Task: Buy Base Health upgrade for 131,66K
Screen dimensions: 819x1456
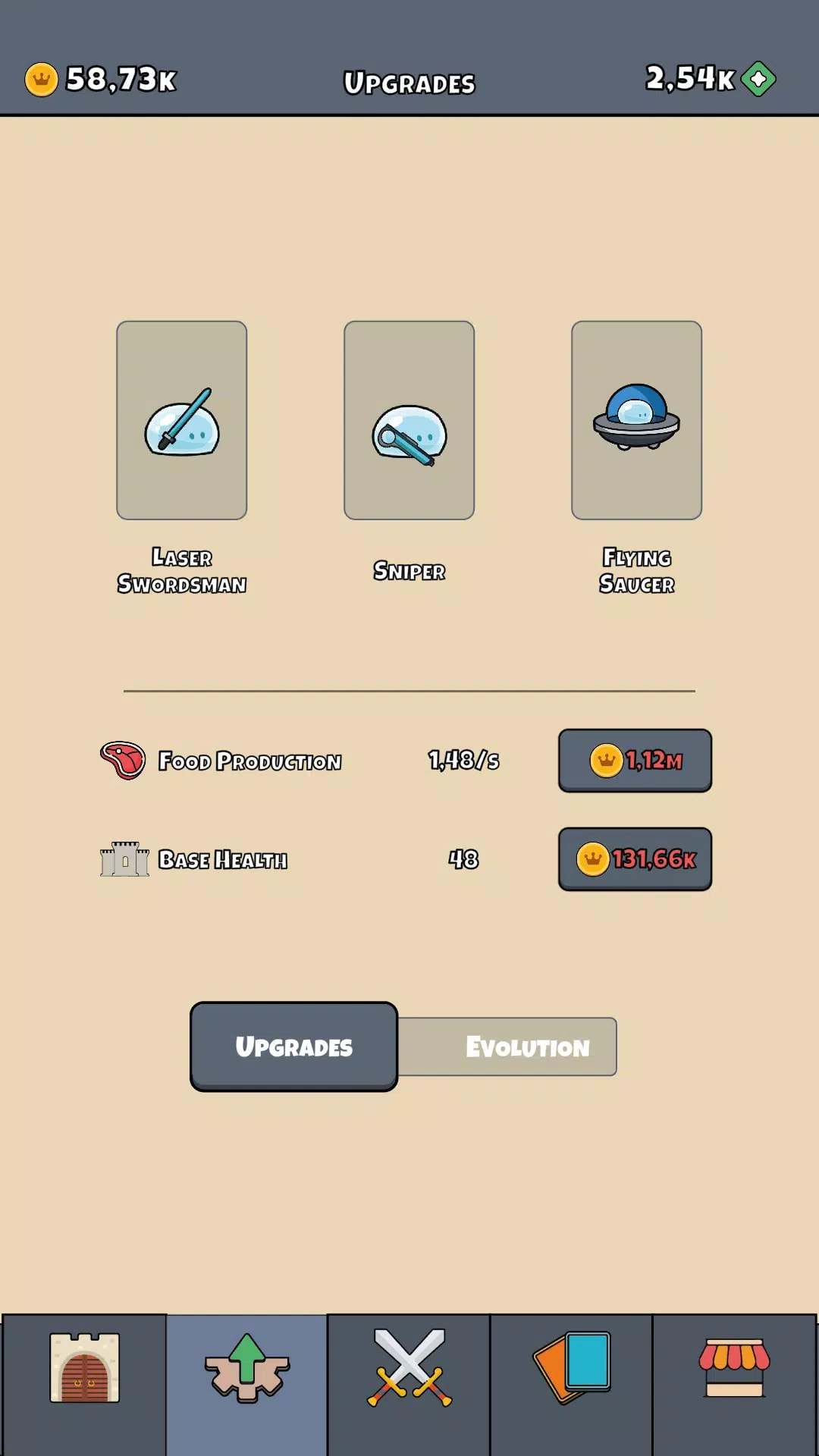Action: click(635, 858)
